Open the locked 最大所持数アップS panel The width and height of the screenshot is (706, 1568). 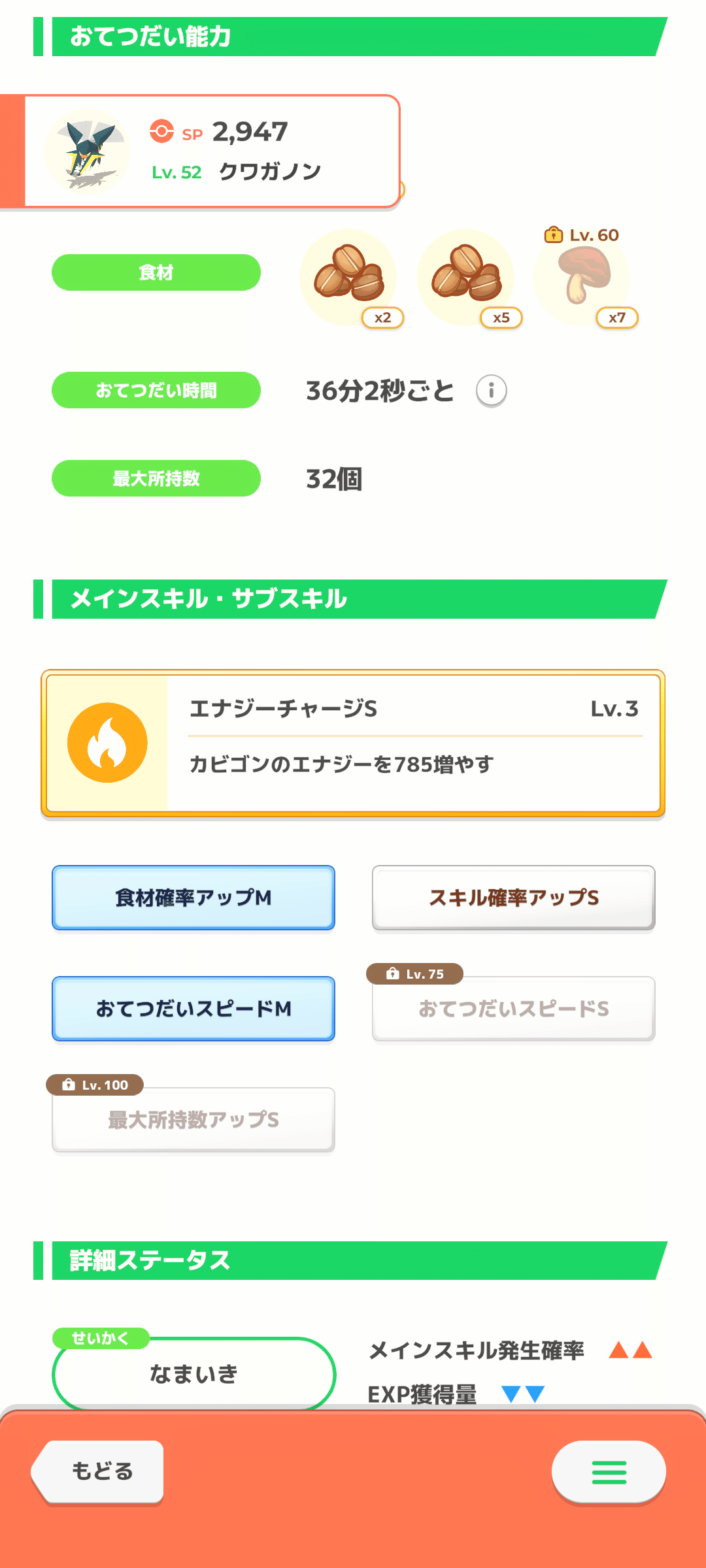tap(193, 1120)
